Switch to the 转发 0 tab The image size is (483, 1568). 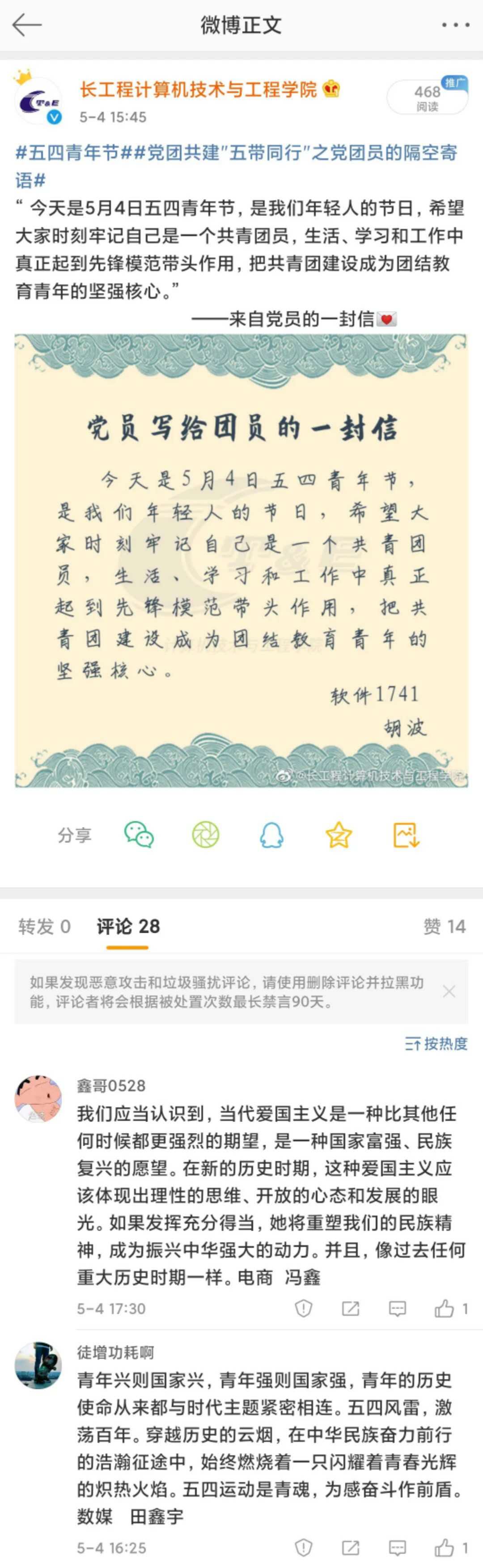click(x=44, y=926)
